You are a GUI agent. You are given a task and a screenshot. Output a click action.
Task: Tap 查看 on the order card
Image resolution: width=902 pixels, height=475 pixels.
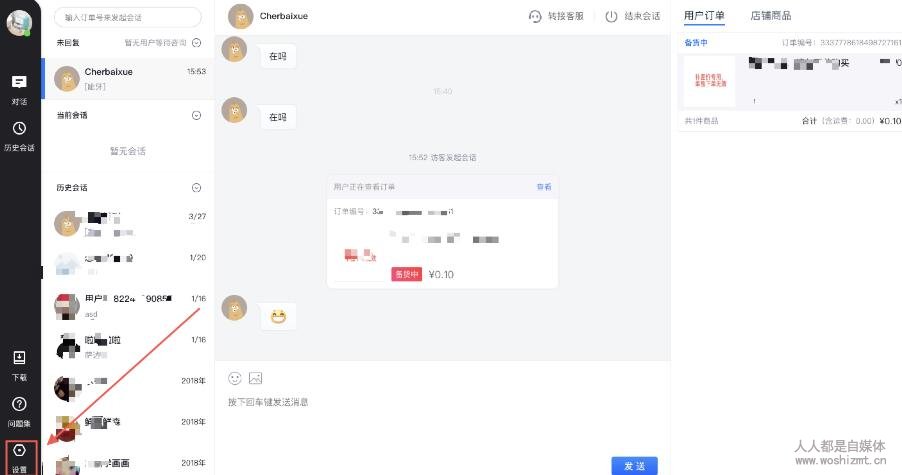pyautogui.click(x=544, y=187)
